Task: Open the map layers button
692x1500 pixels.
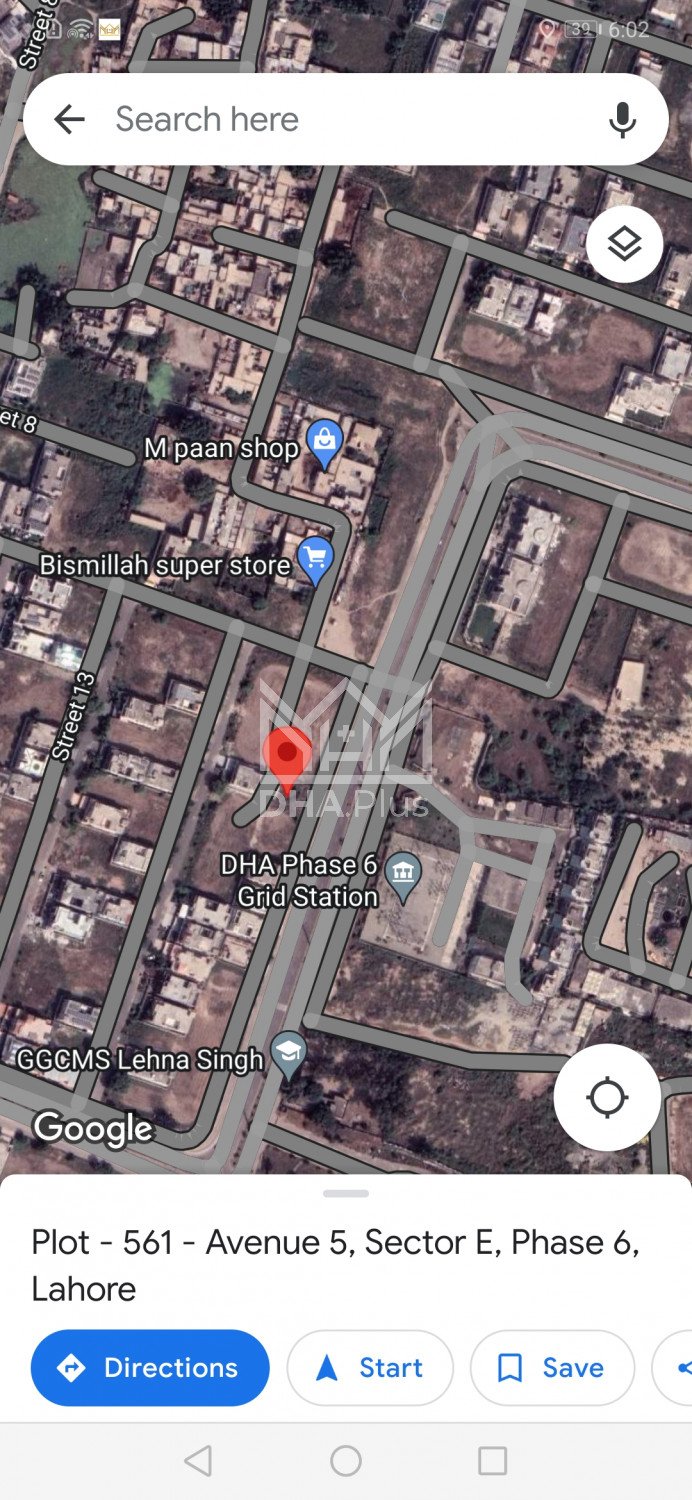Action: [624, 244]
